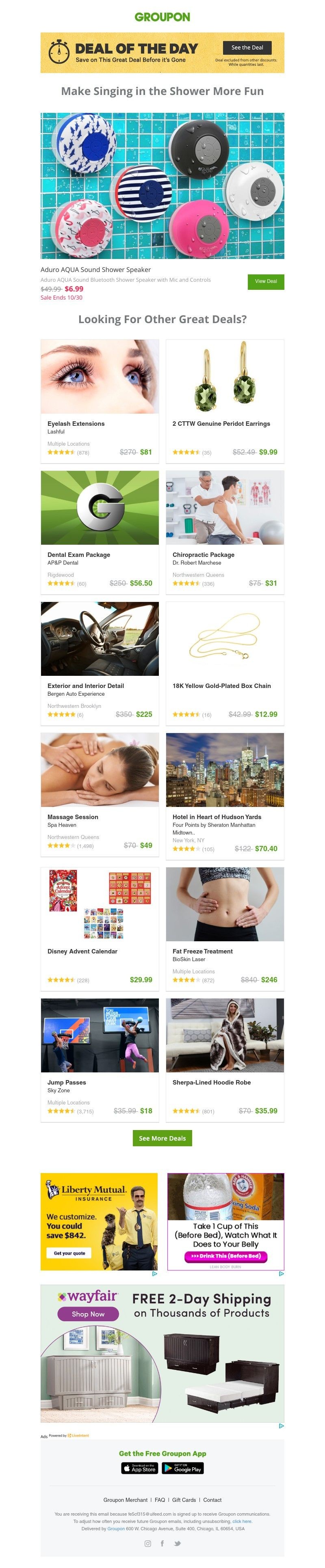Tap See More Deals
This screenshot has height=1568, width=325.
tap(162, 1138)
